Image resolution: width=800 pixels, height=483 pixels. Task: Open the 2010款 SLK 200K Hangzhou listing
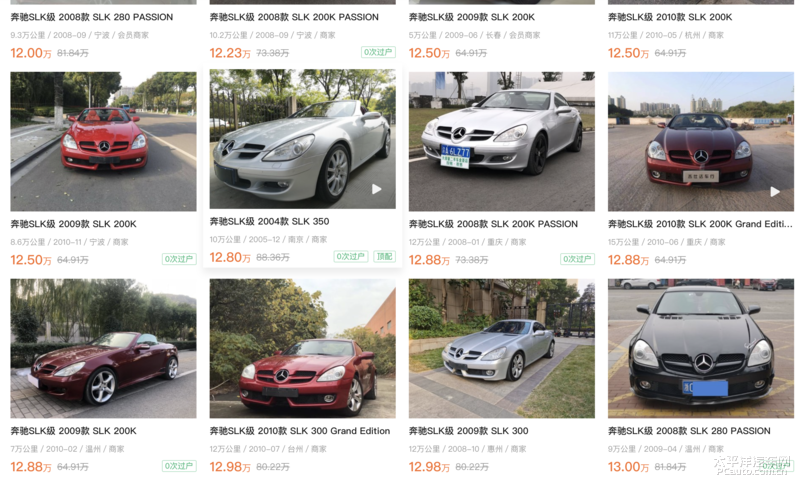click(670, 17)
